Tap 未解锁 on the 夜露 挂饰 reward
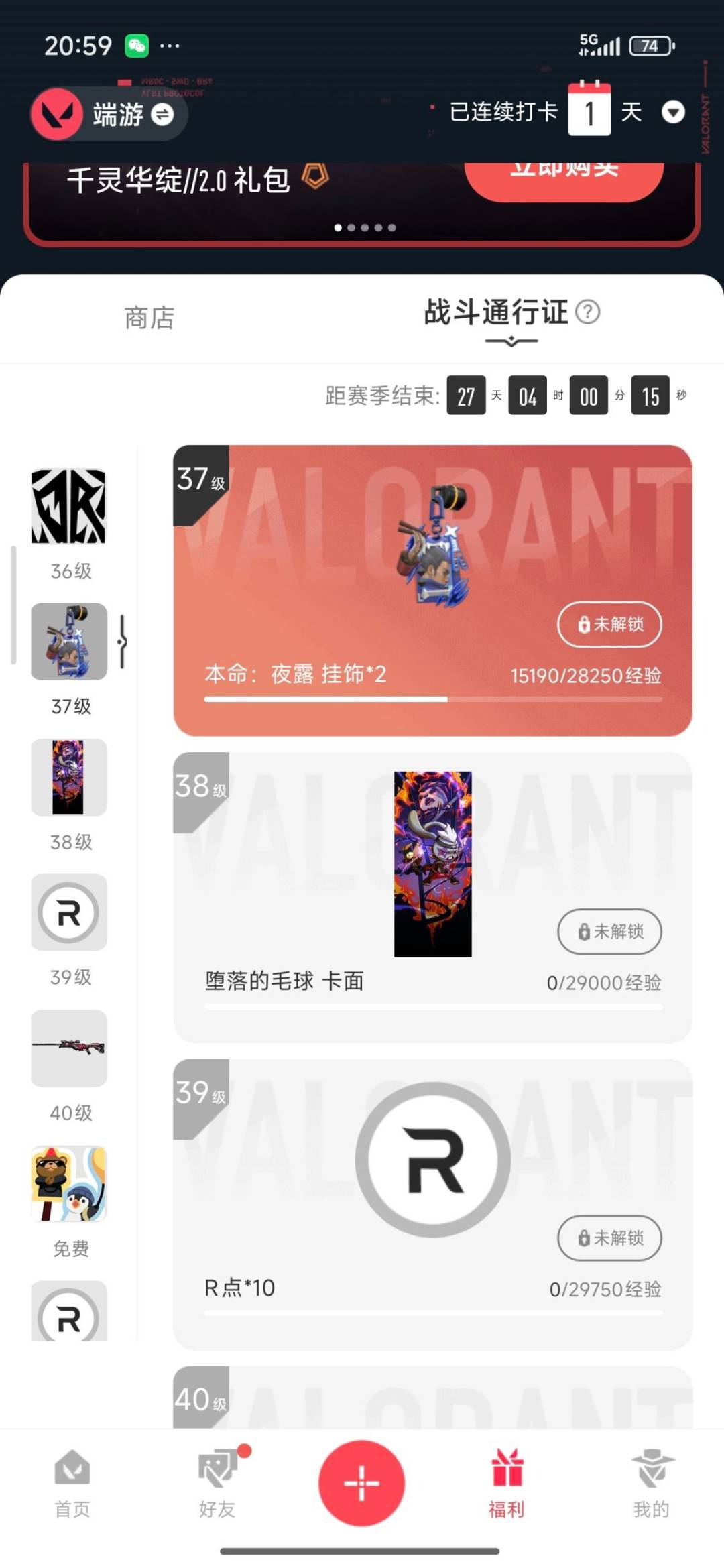The height and width of the screenshot is (1568, 724). [x=609, y=624]
